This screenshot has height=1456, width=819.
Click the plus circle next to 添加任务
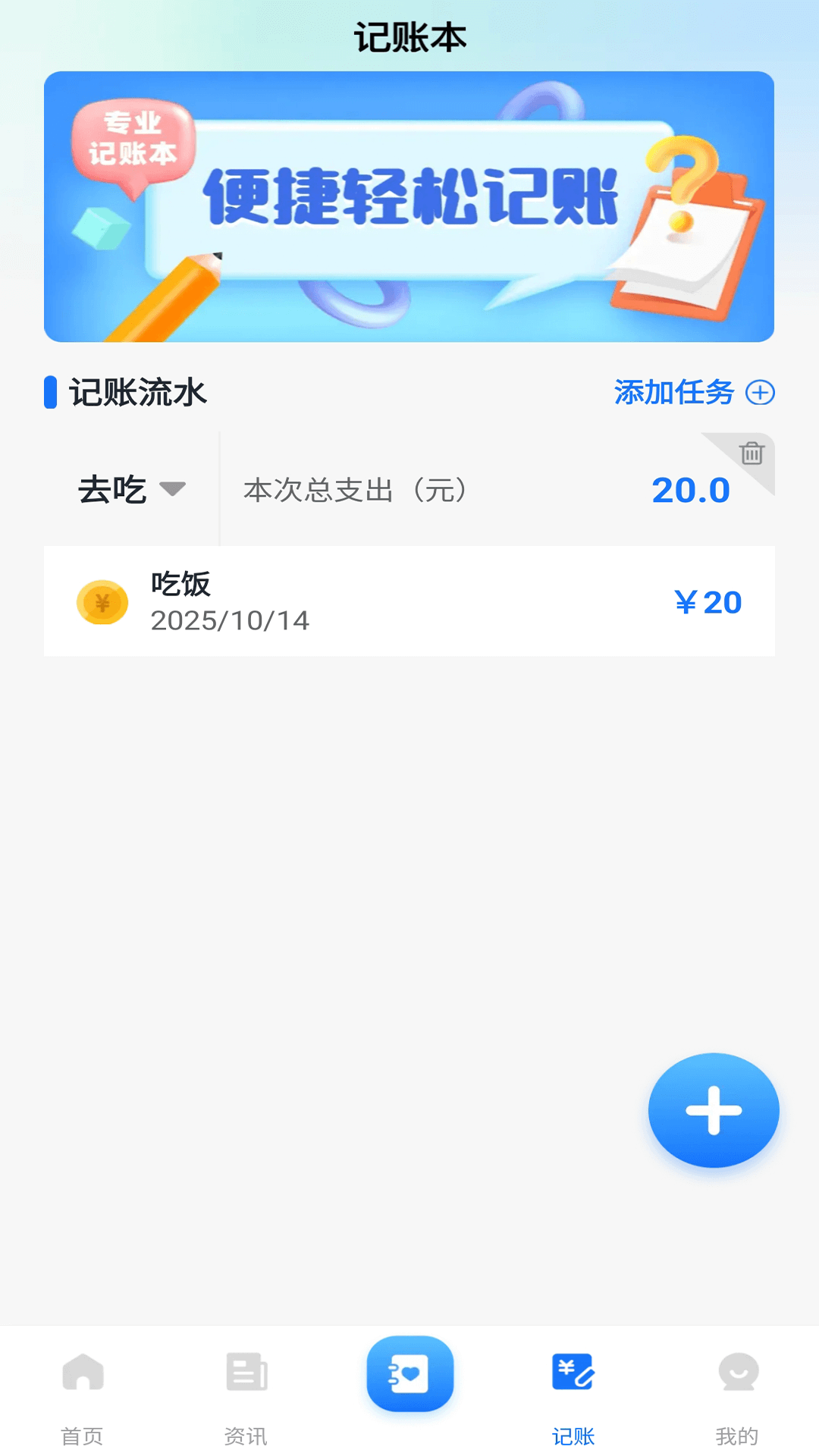(762, 393)
